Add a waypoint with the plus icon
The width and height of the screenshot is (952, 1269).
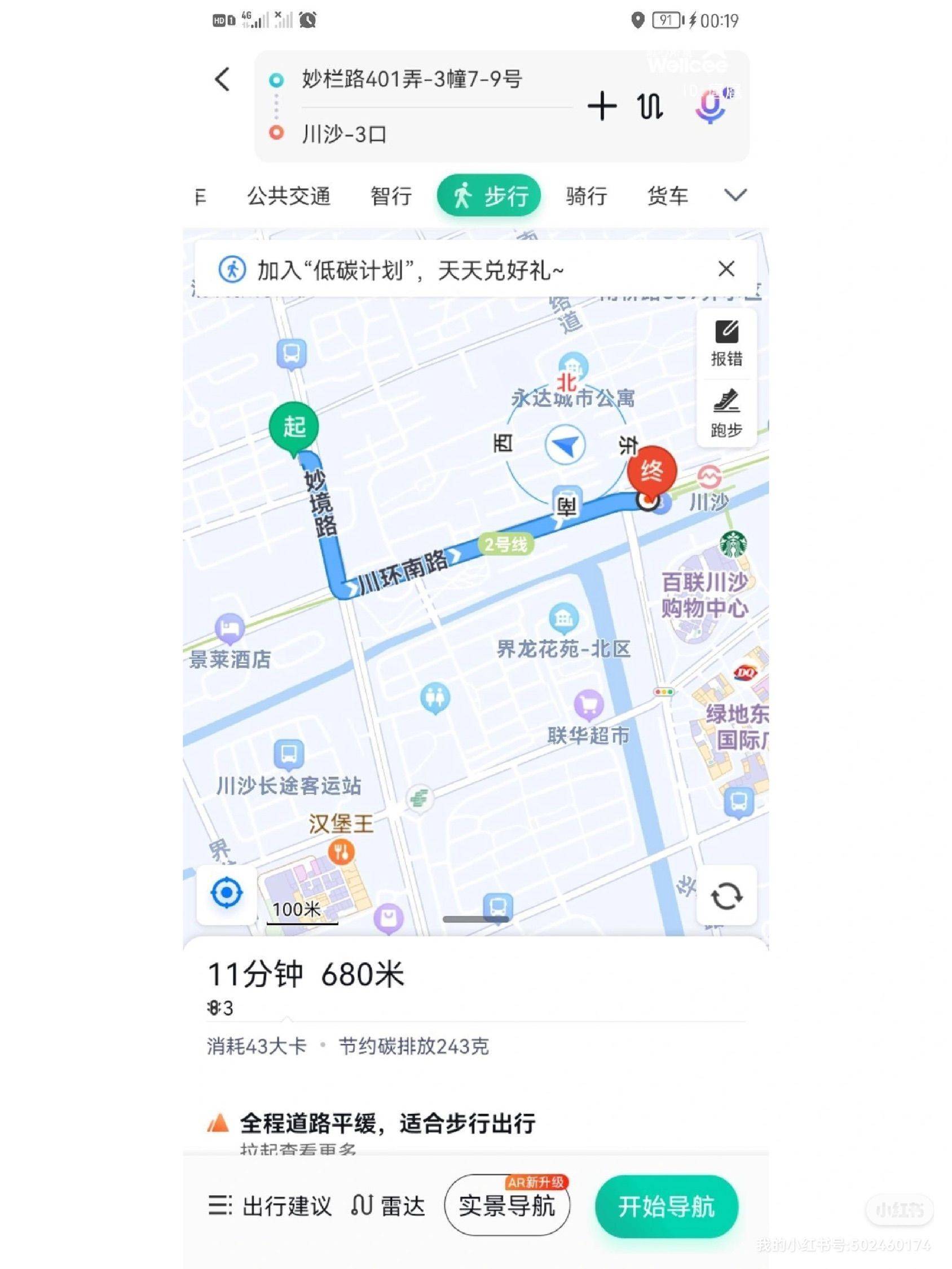[602, 107]
